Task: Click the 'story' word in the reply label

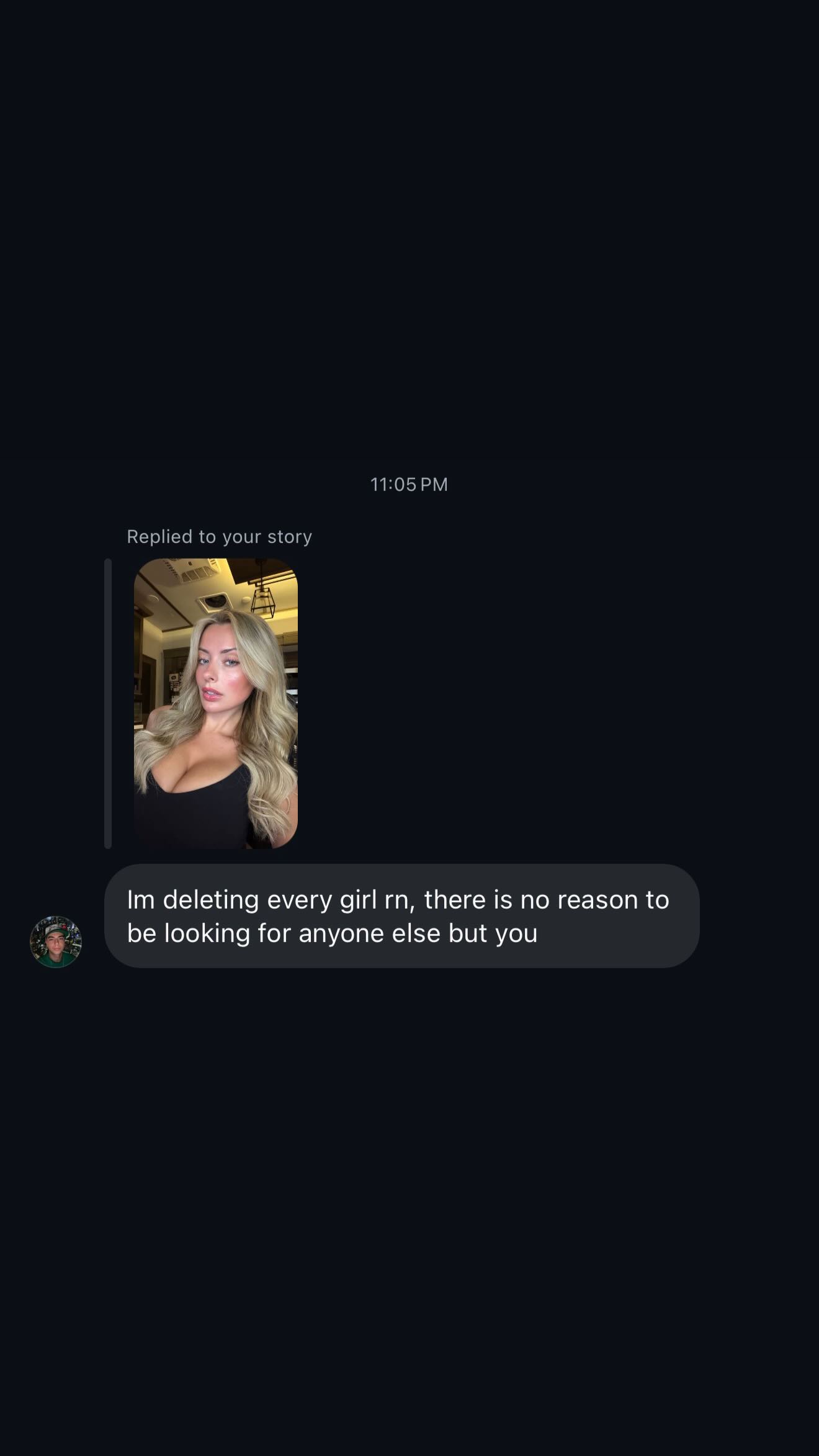Action: pos(289,536)
